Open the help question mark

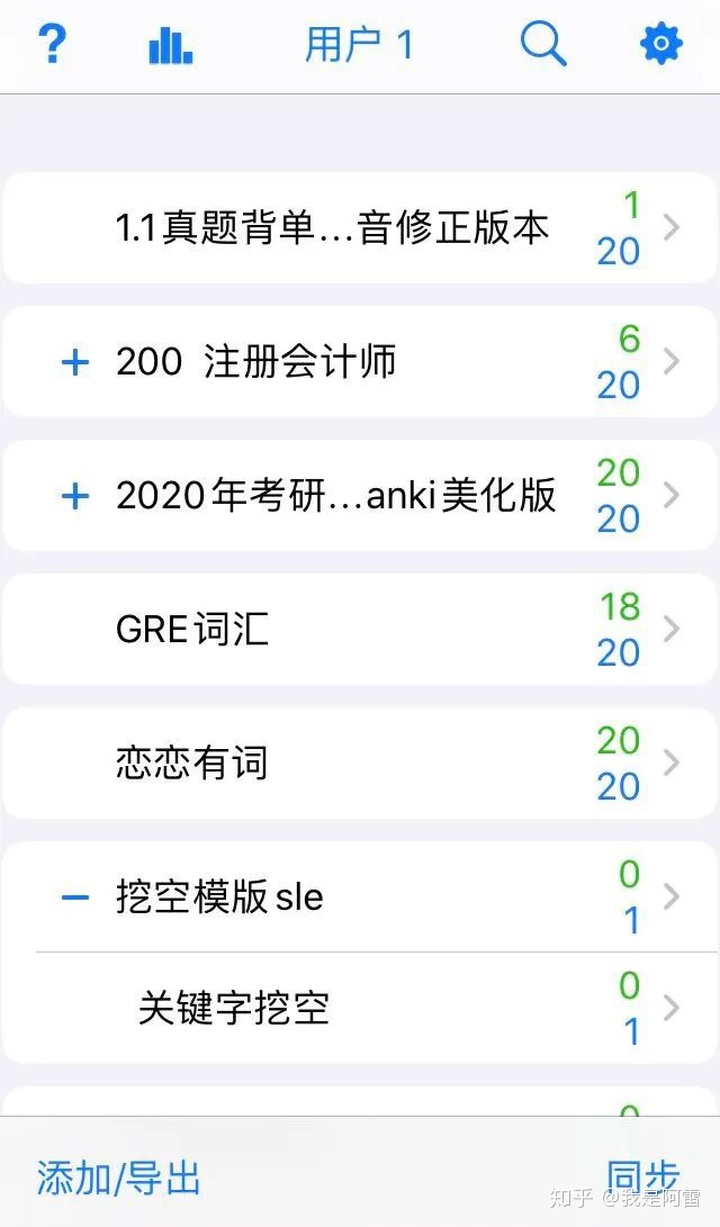point(52,45)
